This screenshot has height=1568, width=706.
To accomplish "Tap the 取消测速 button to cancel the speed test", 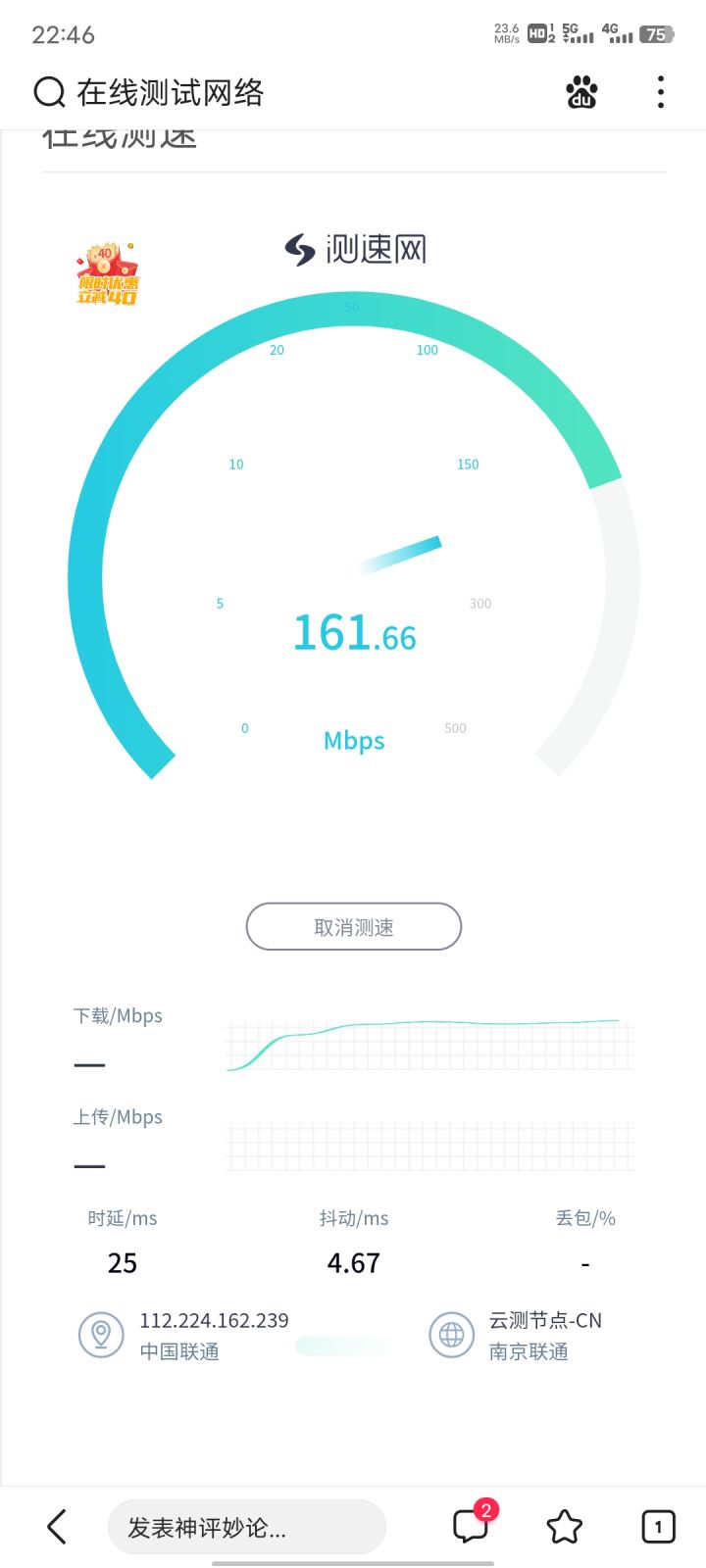I will click(x=353, y=927).
